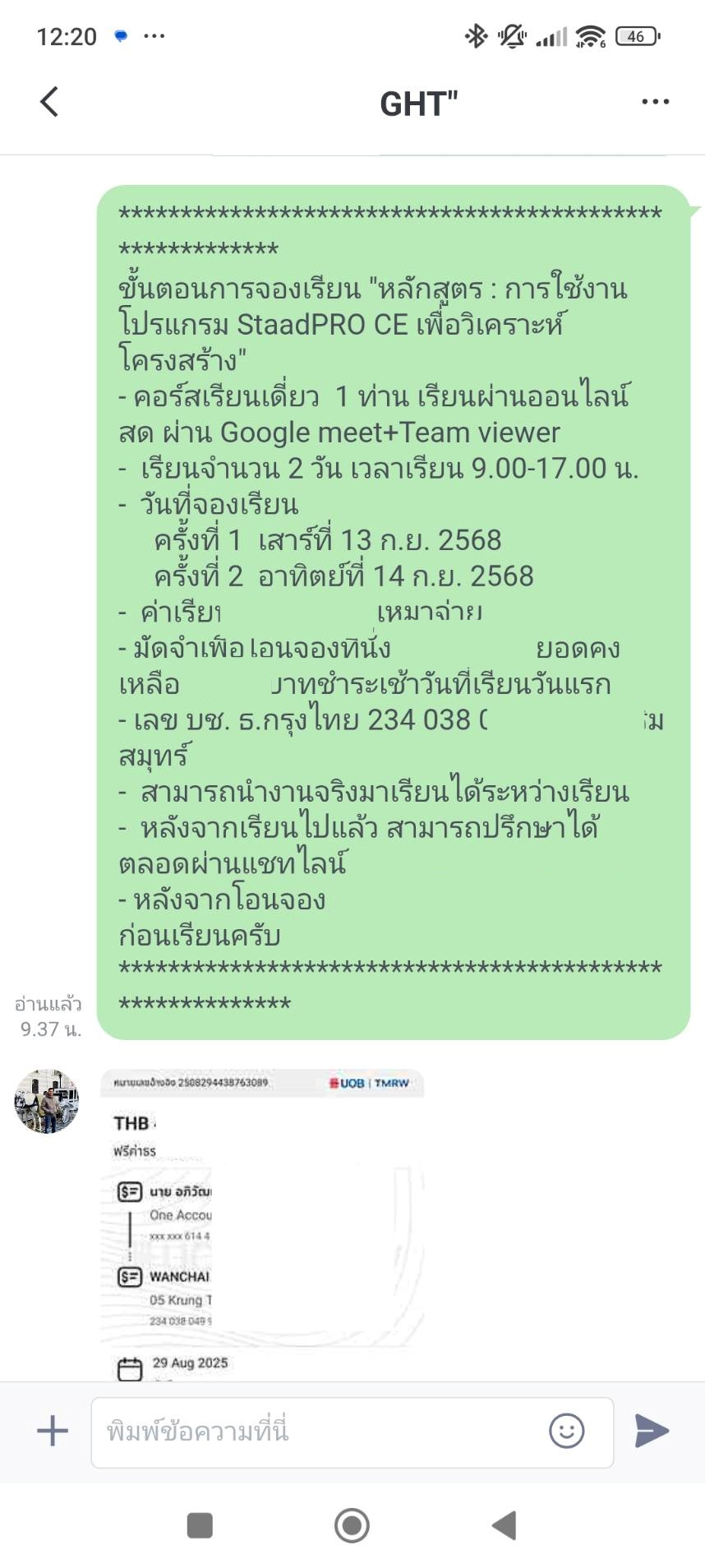The width and height of the screenshot is (705, 1568).
Task: Open the UOB TMRW transfer slip image
Action: click(262, 1224)
